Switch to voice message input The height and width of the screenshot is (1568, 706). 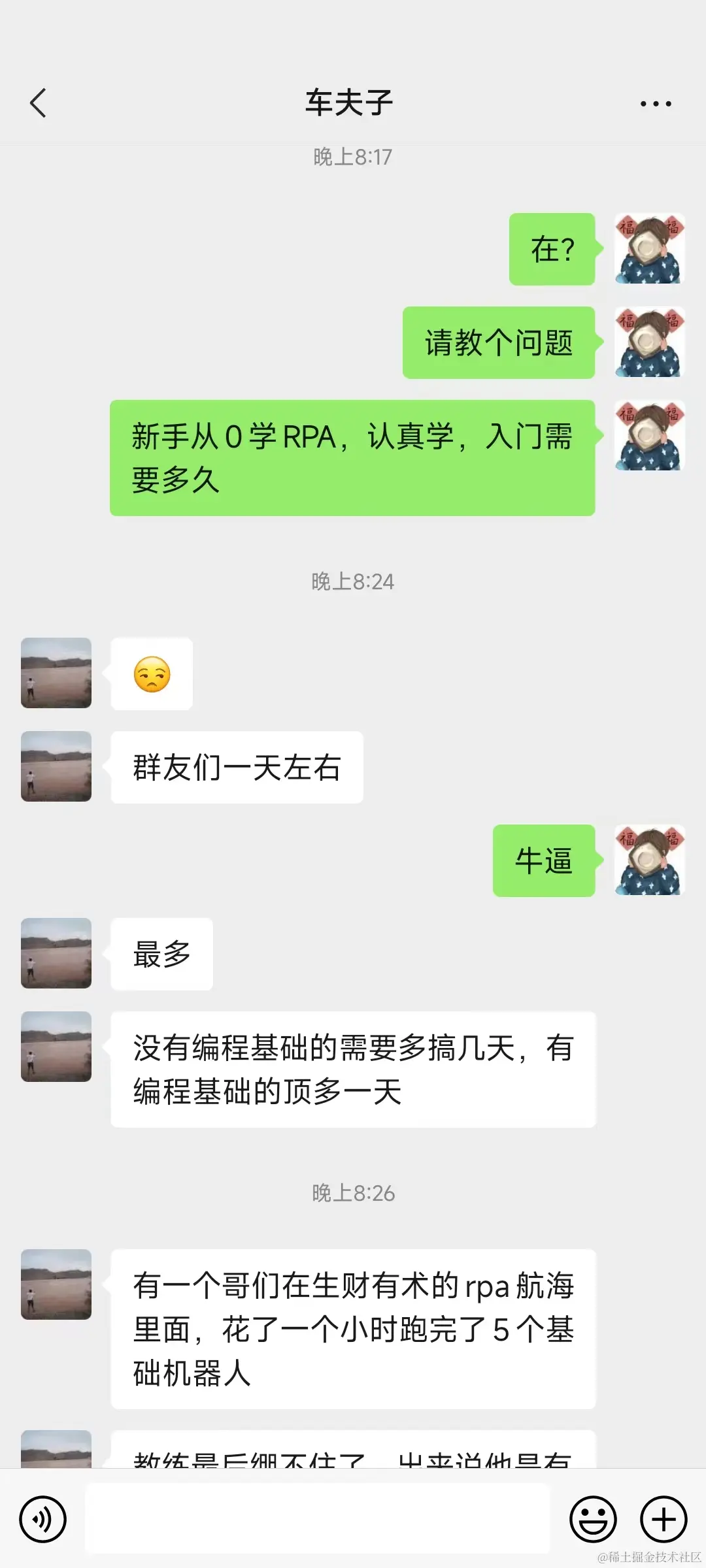click(x=43, y=1519)
